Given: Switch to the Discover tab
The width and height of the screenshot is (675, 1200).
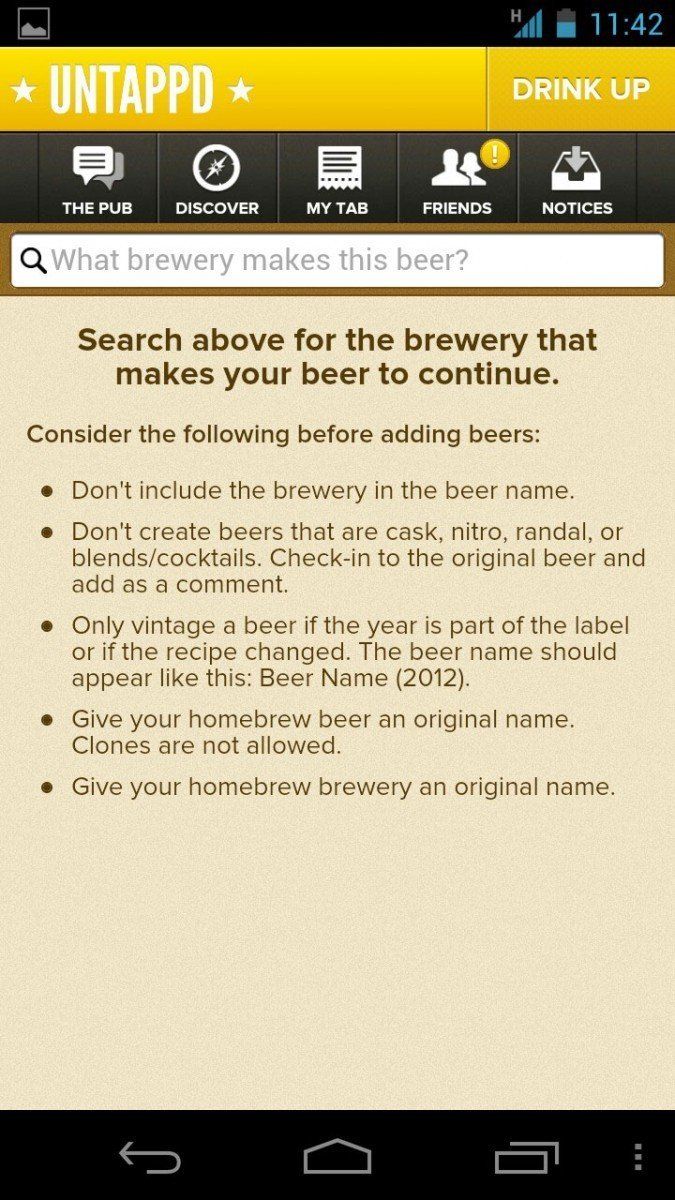Looking at the screenshot, I should point(217,178).
